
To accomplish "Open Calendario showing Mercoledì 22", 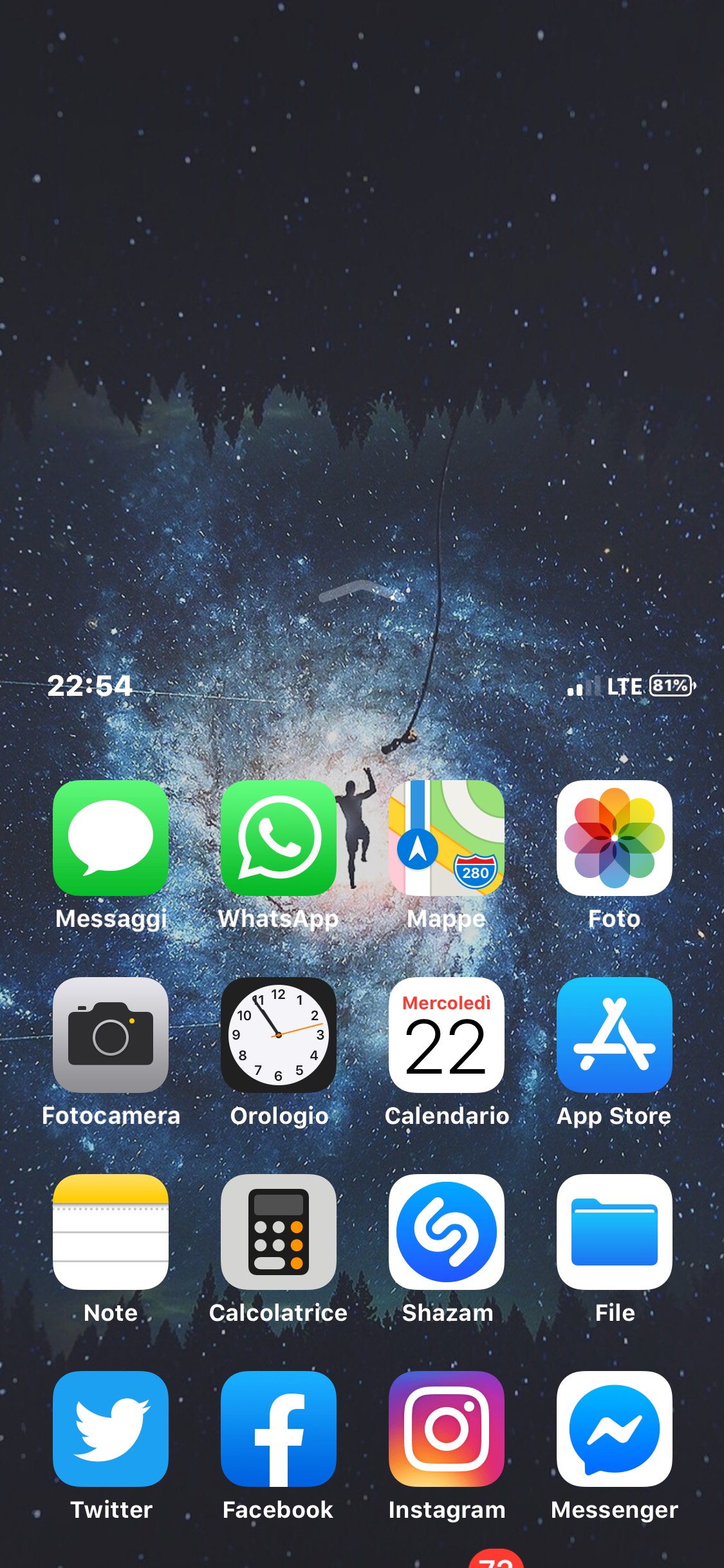I will tap(447, 1034).
